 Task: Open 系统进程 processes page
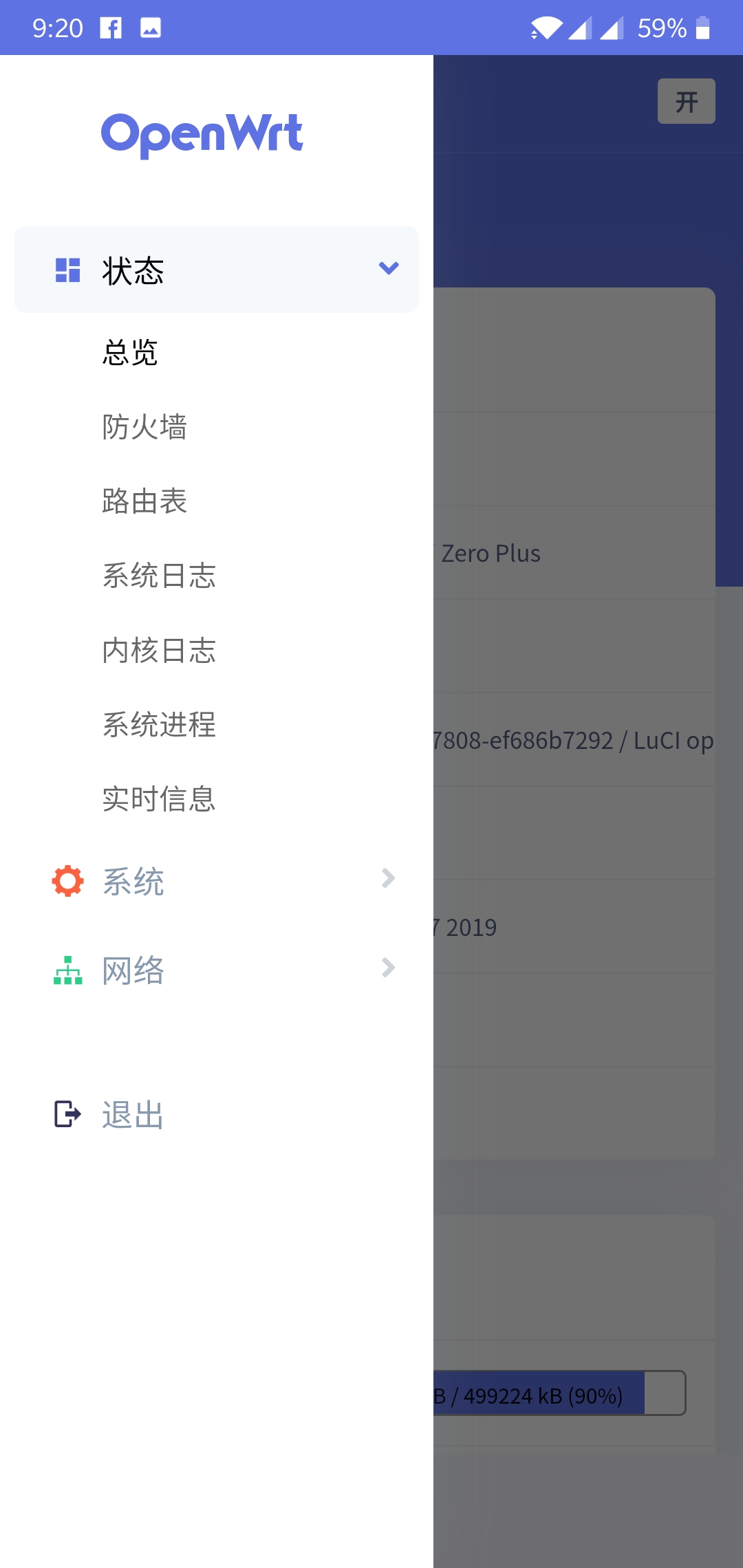point(159,724)
